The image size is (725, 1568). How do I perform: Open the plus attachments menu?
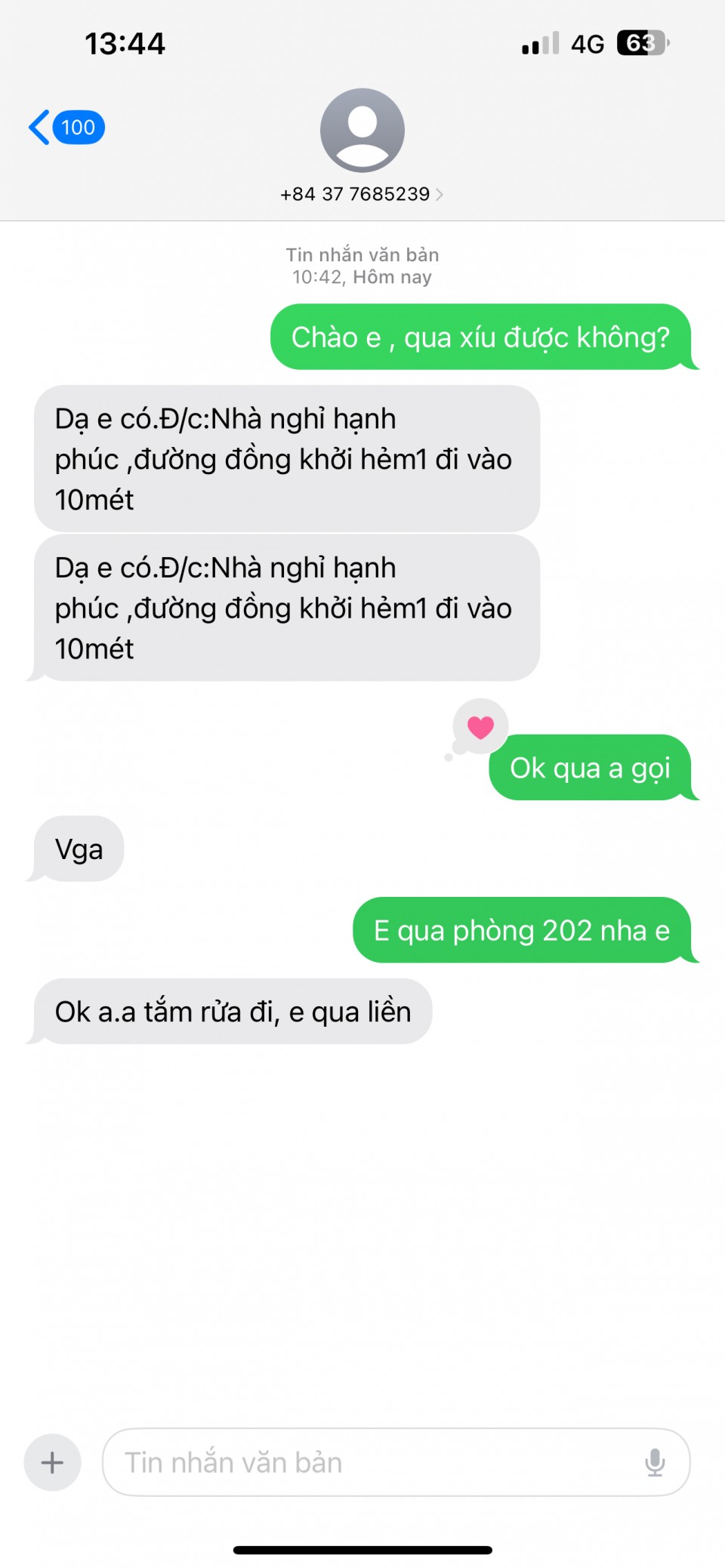(x=52, y=1462)
